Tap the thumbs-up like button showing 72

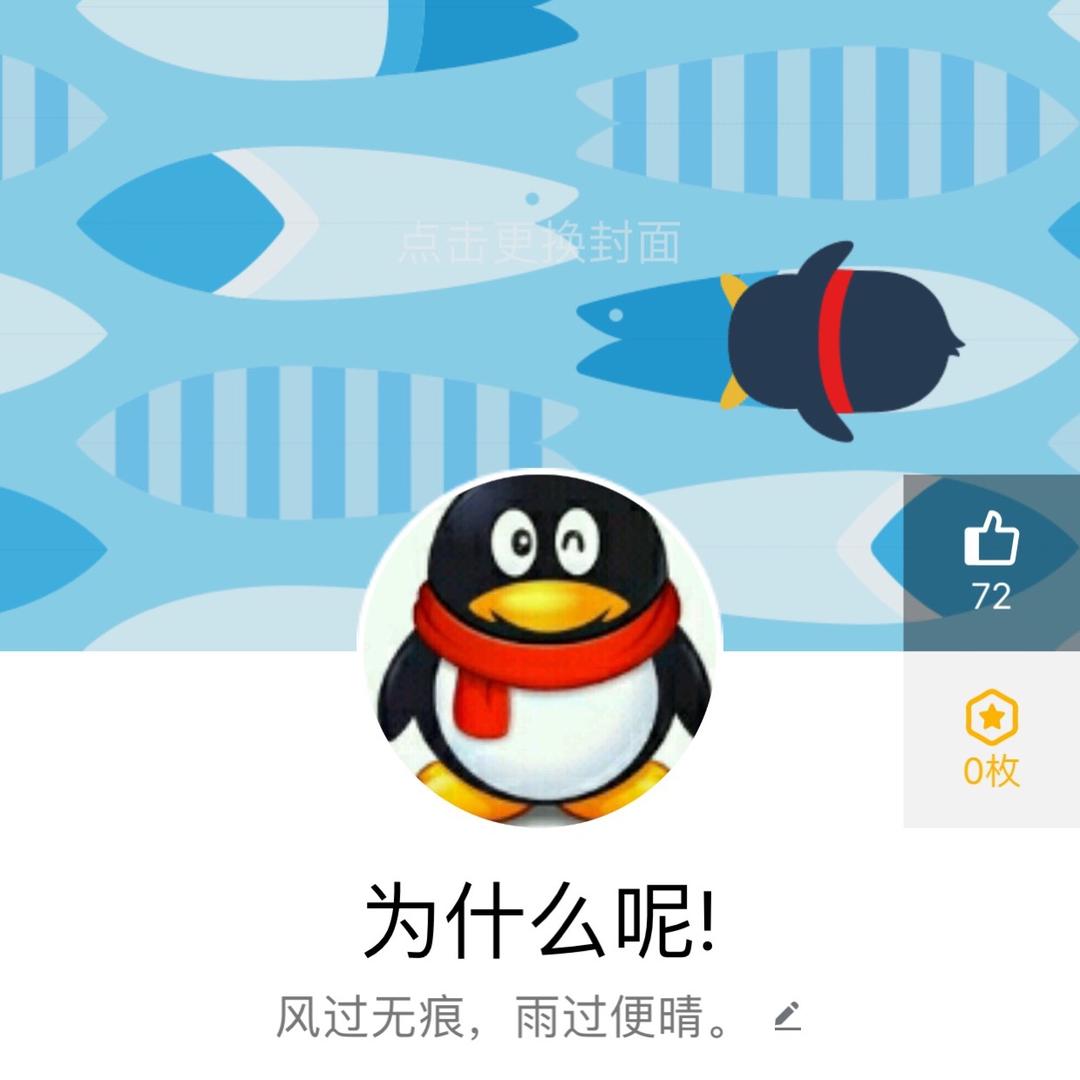(x=991, y=561)
